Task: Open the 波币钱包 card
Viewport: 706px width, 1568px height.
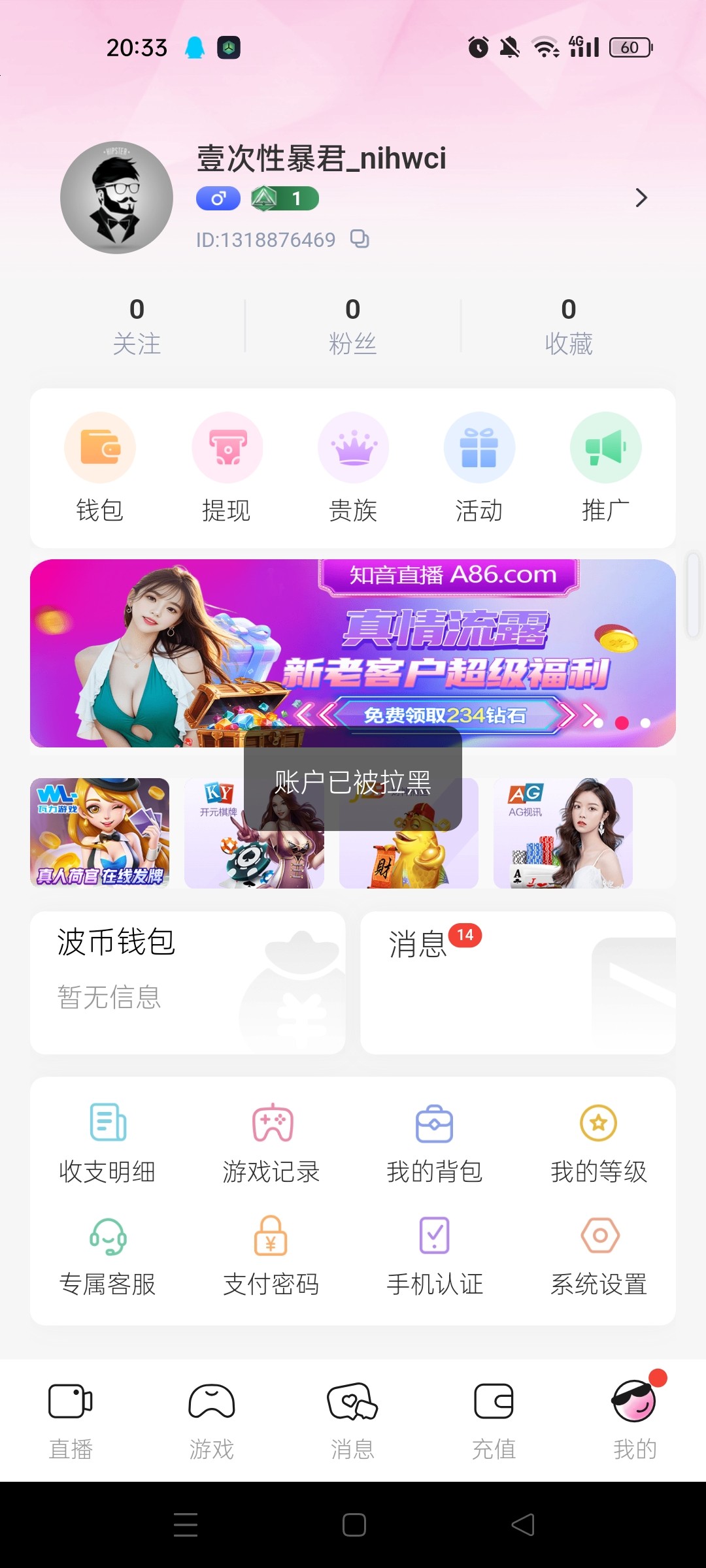Action: (188, 983)
